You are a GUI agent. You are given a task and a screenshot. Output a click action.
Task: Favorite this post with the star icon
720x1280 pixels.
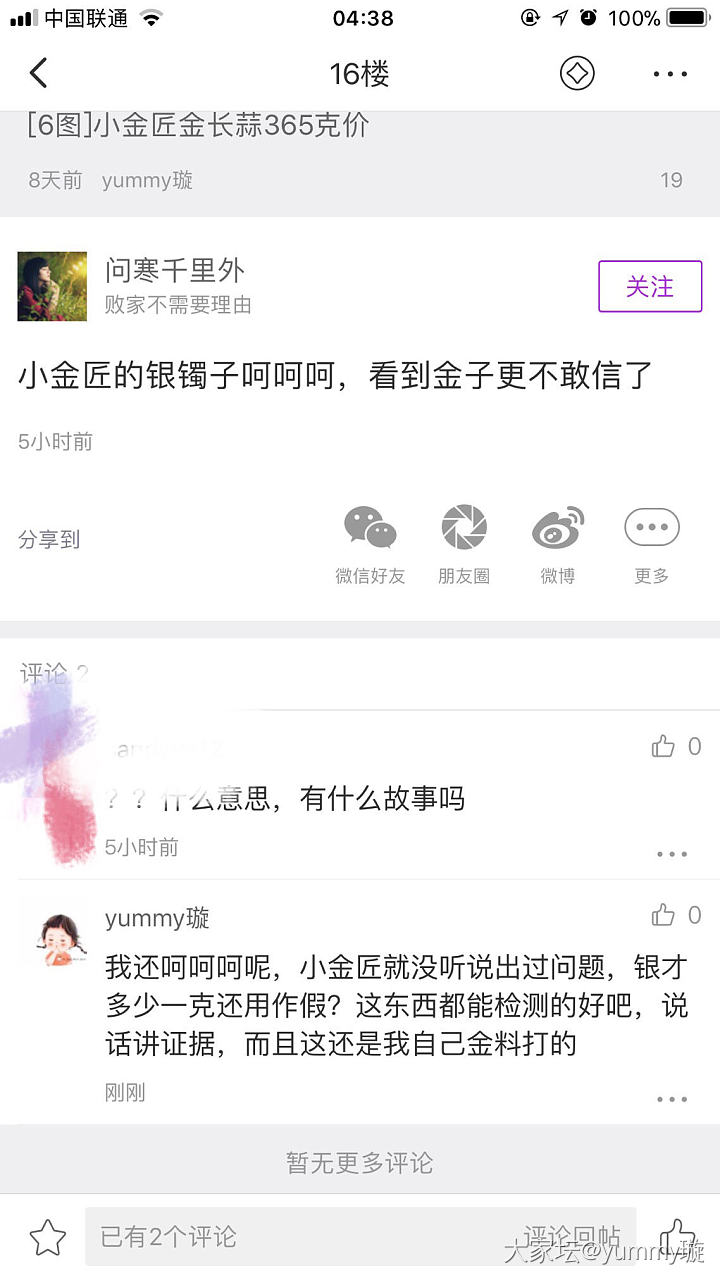click(x=47, y=1238)
